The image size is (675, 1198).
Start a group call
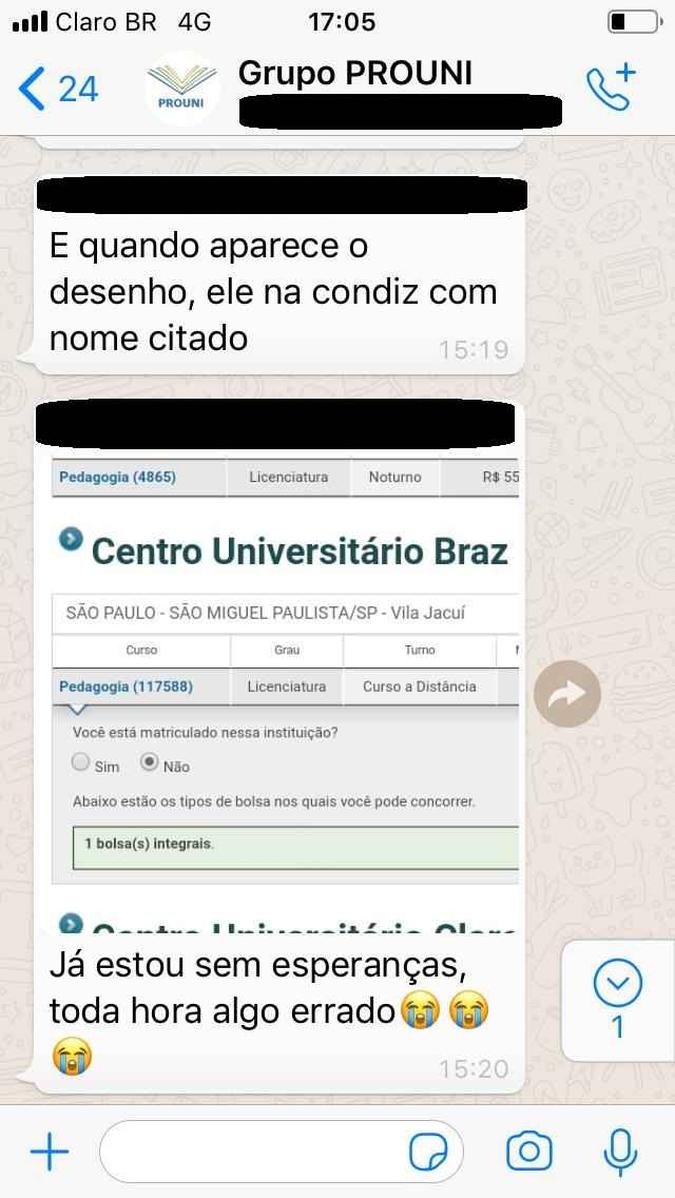(611, 88)
